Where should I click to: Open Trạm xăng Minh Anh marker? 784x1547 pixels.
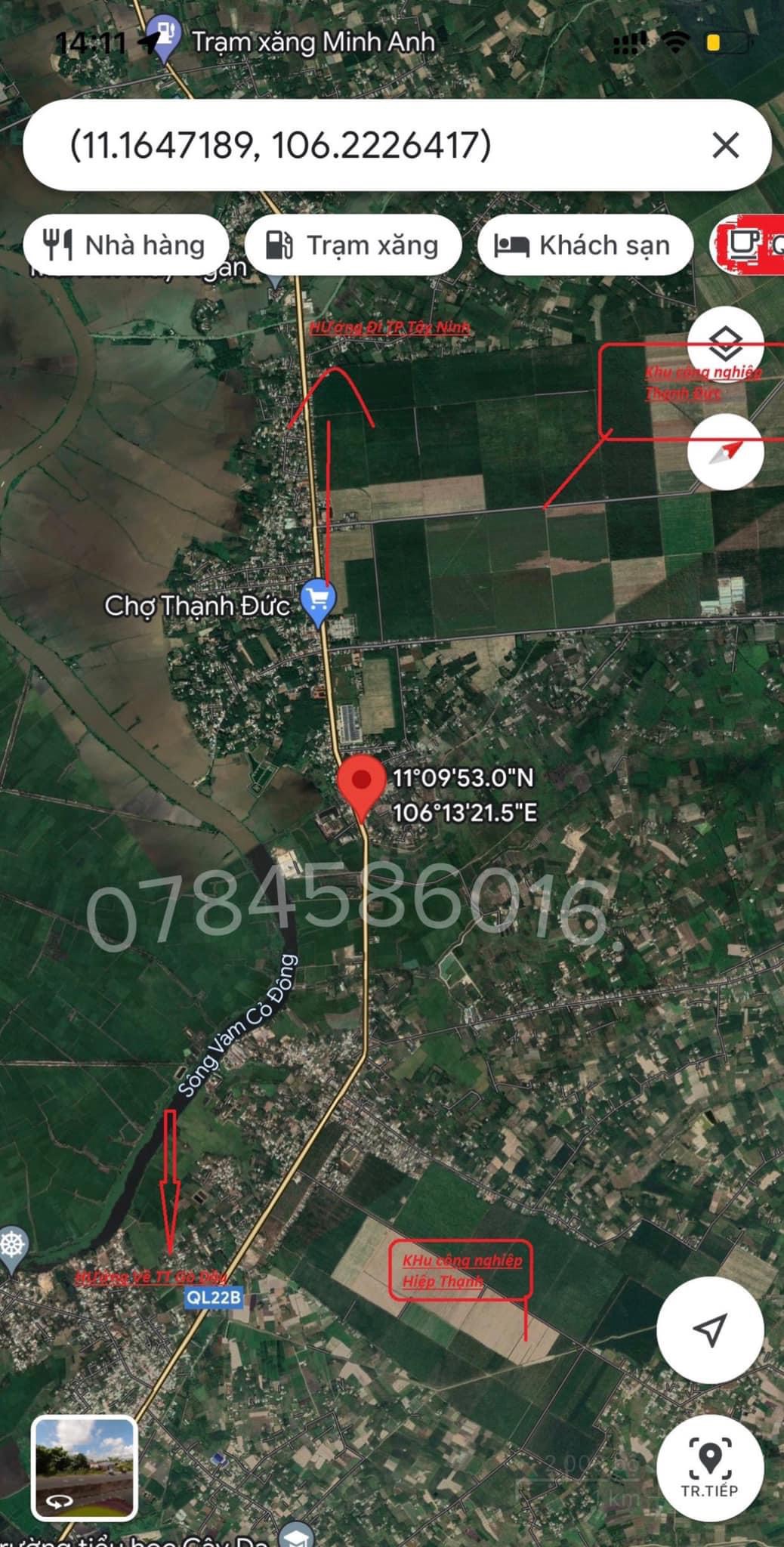[x=166, y=37]
